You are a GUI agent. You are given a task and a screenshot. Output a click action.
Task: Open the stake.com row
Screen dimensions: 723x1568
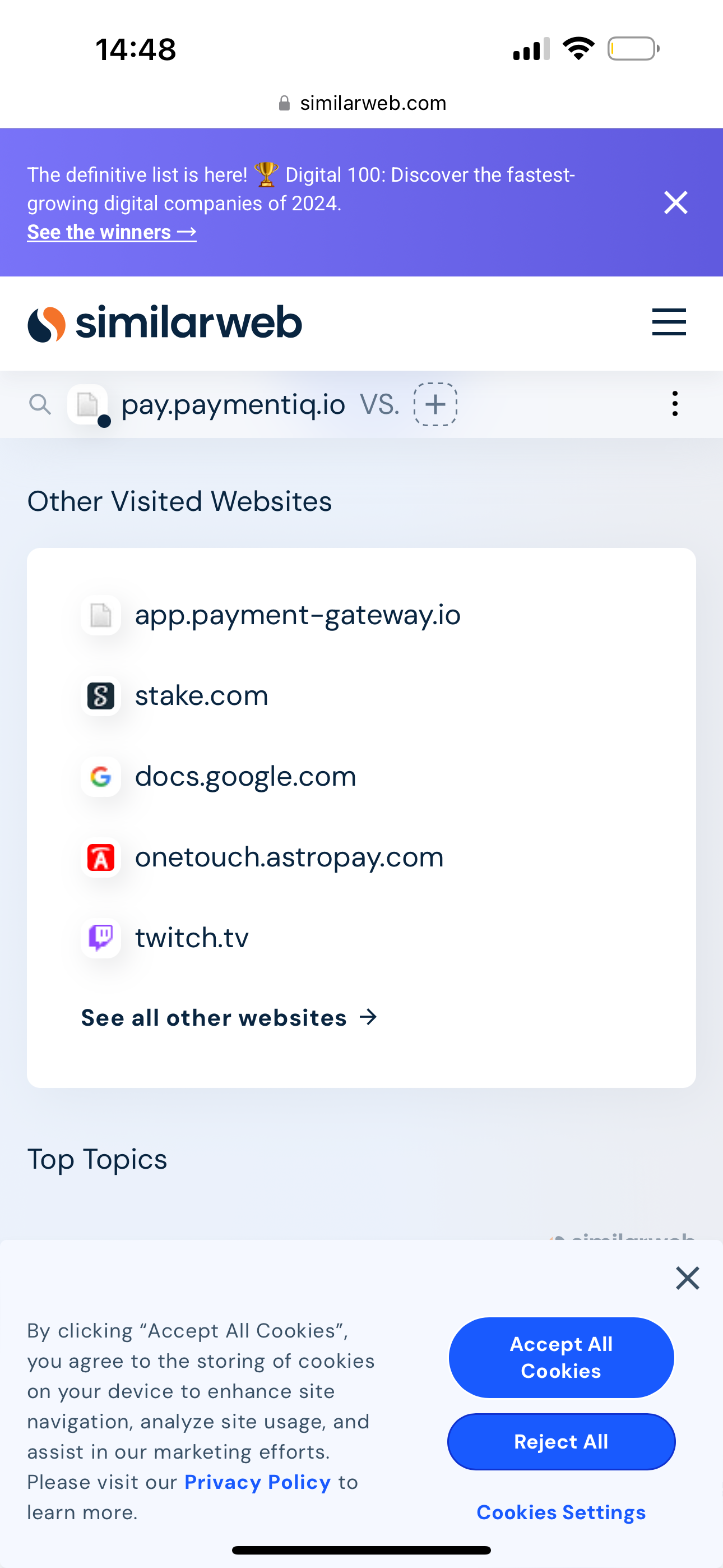(x=201, y=696)
